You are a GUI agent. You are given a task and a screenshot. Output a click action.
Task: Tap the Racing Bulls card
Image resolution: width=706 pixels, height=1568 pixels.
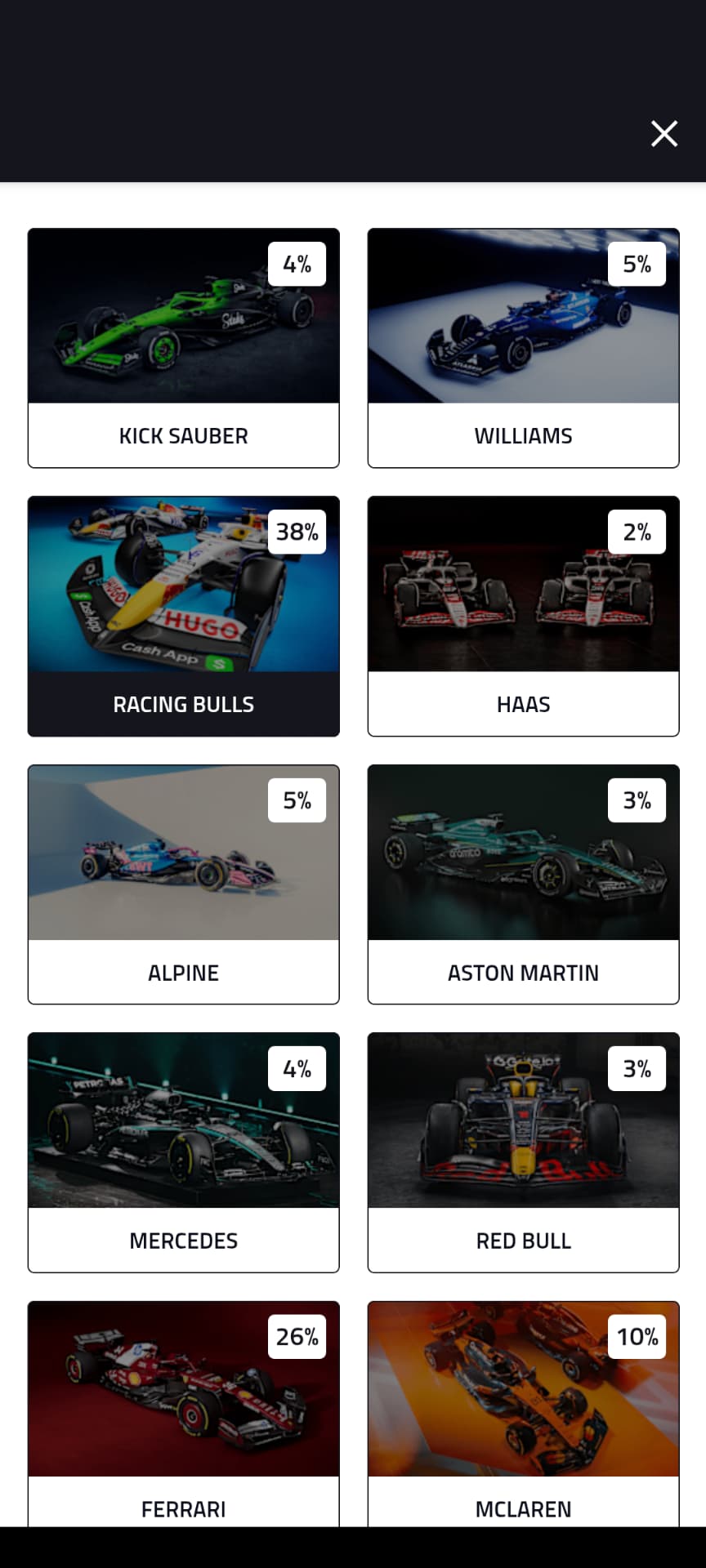pyautogui.click(x=183, y=616)
